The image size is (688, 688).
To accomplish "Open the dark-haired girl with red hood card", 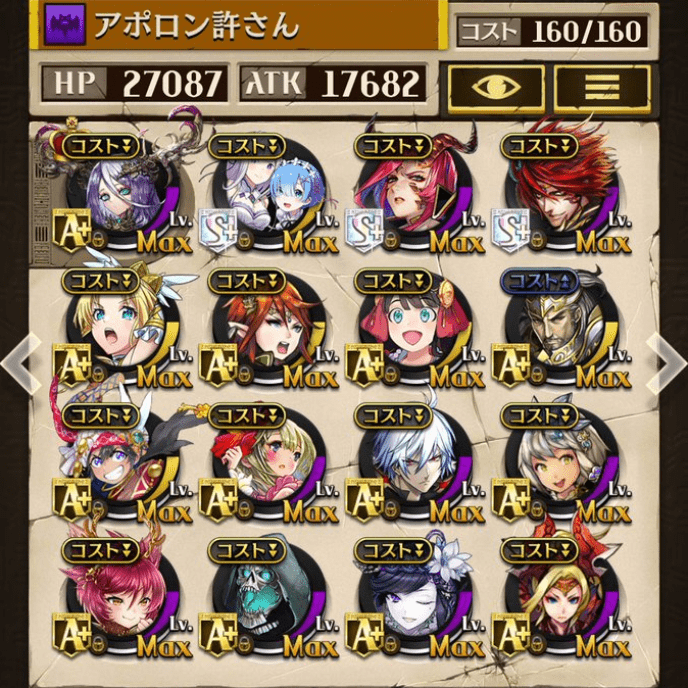I will [x=411, y=330].
